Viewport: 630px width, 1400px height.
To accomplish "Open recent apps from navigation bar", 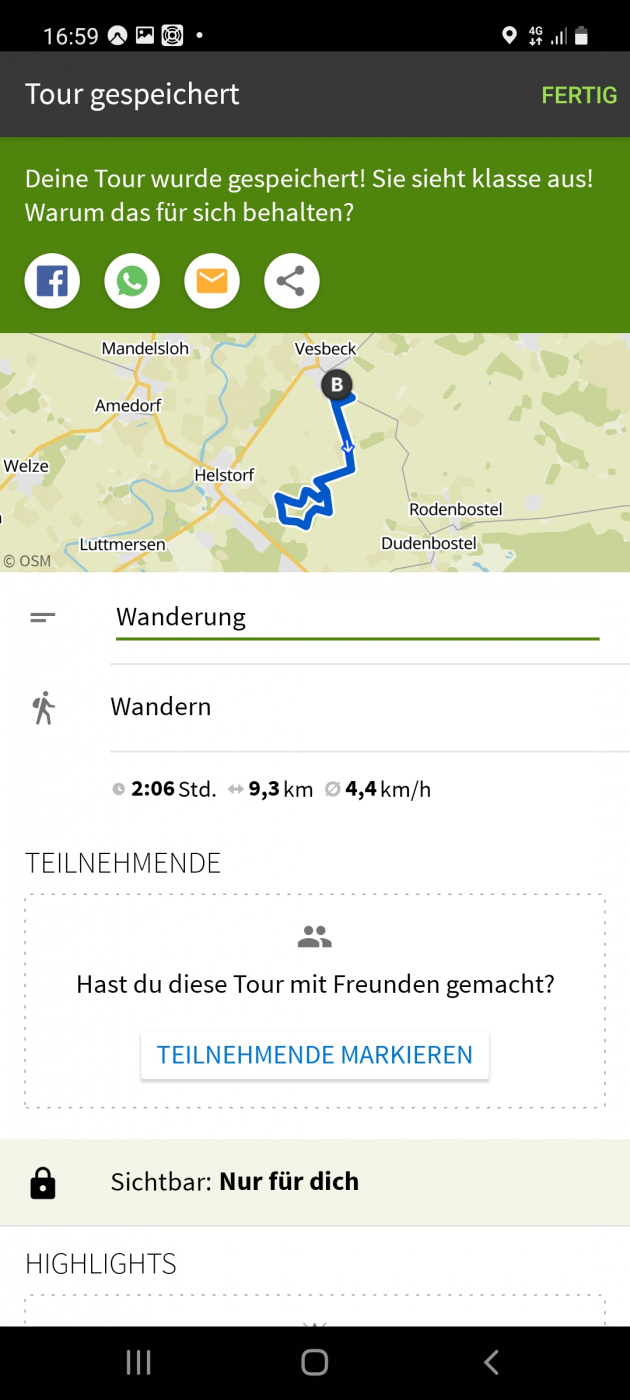I will (x=138, y=1362).
